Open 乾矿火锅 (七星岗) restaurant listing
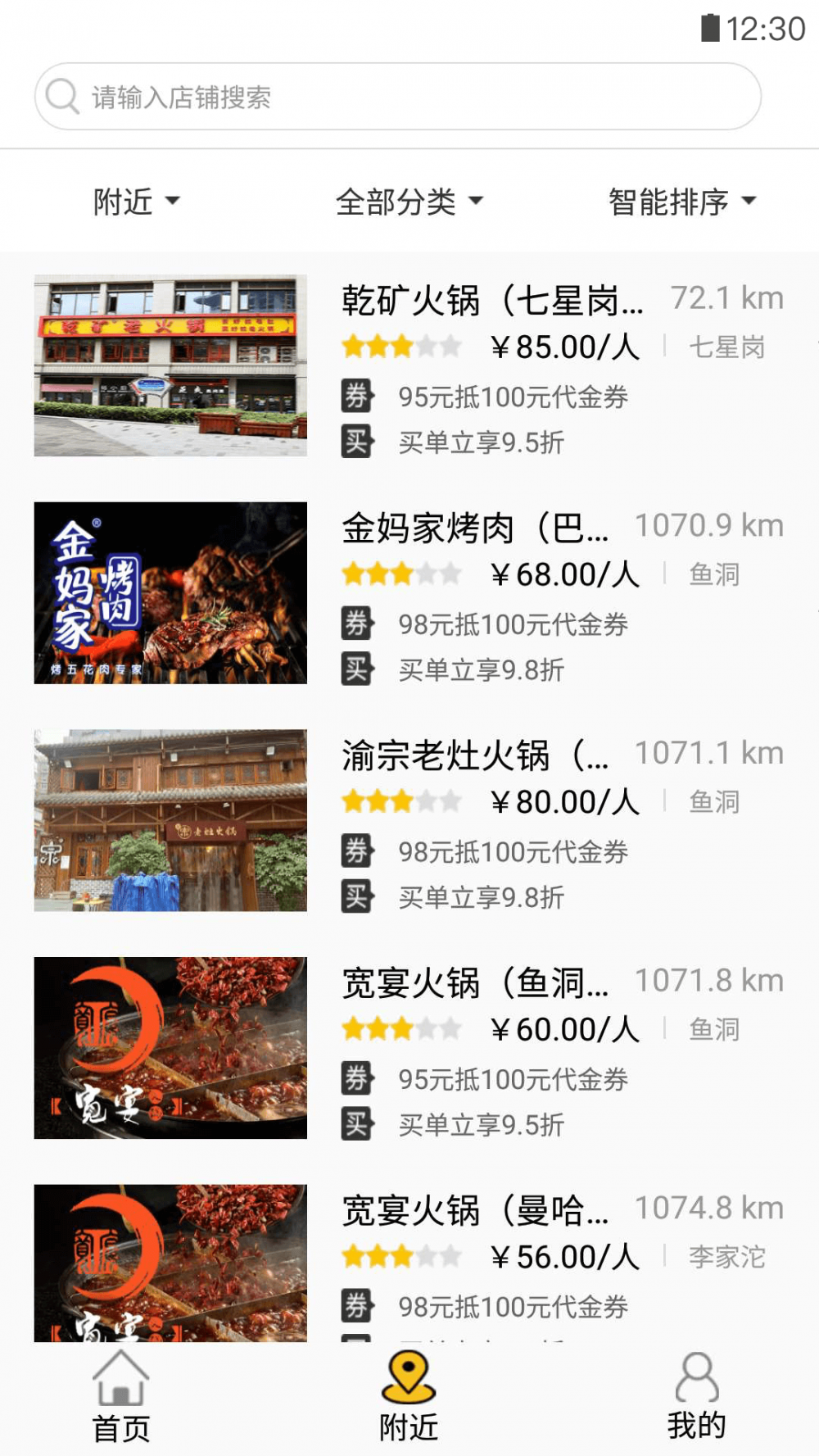 pyautogui.click(x=491, y=302)
